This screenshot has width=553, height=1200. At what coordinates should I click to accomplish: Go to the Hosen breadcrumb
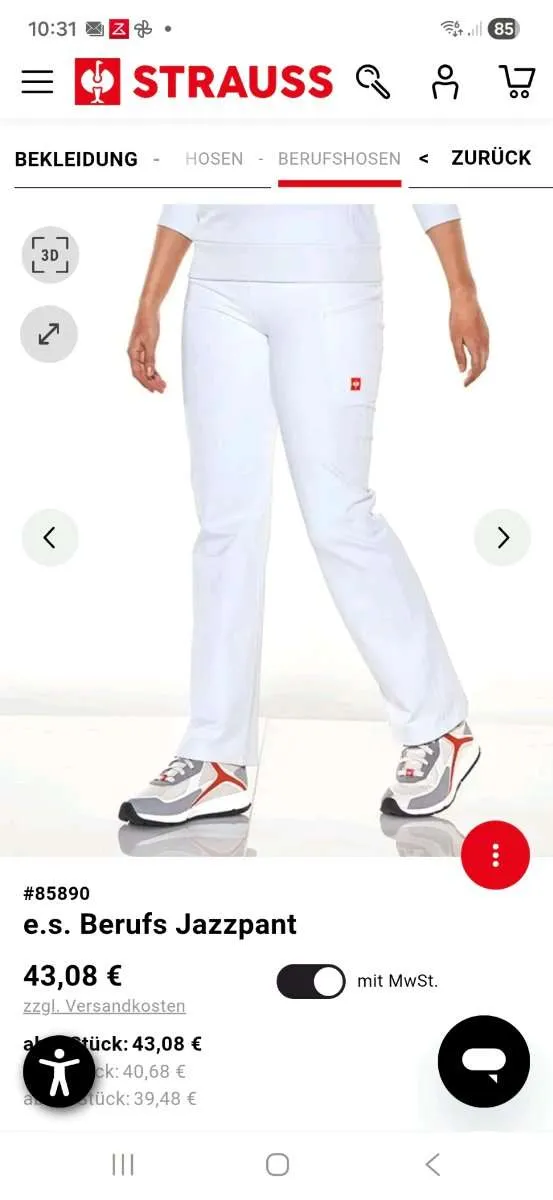pyautogui.click(x=214, y=159)
